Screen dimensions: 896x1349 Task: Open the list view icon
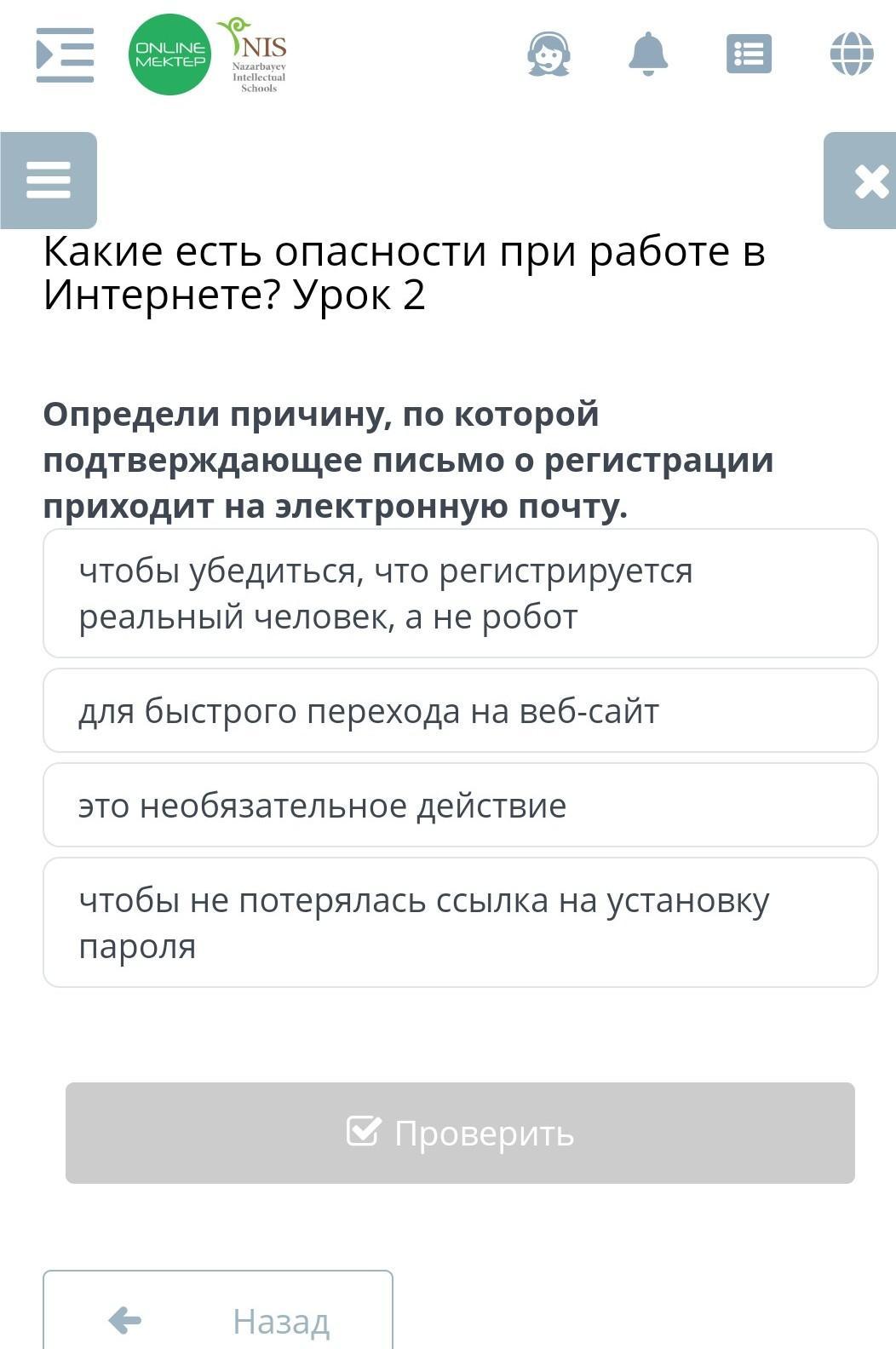[x=749, y=54]
